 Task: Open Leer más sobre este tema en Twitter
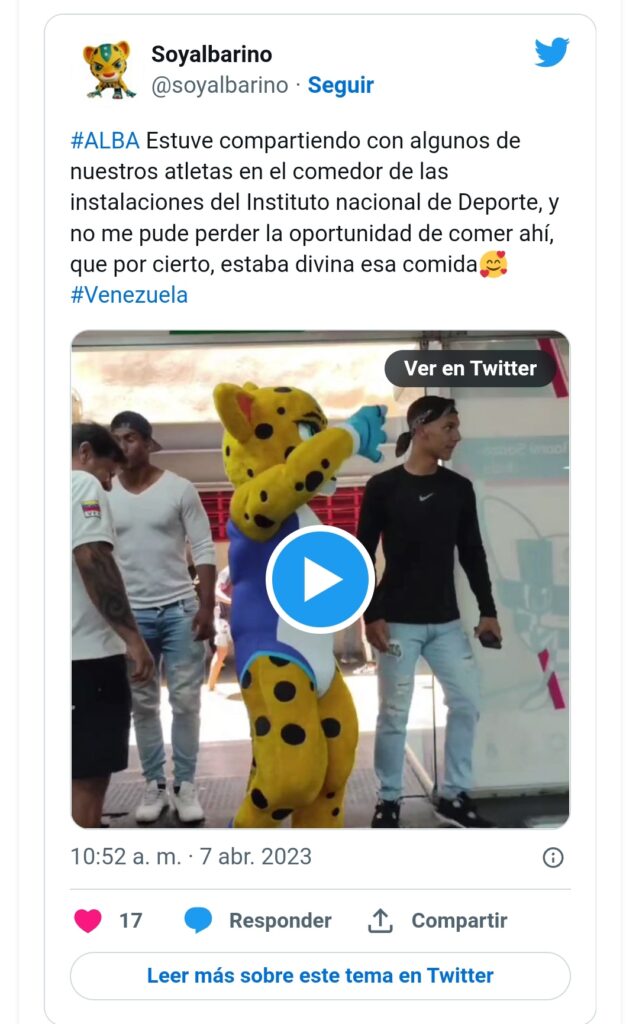point(320,975)
